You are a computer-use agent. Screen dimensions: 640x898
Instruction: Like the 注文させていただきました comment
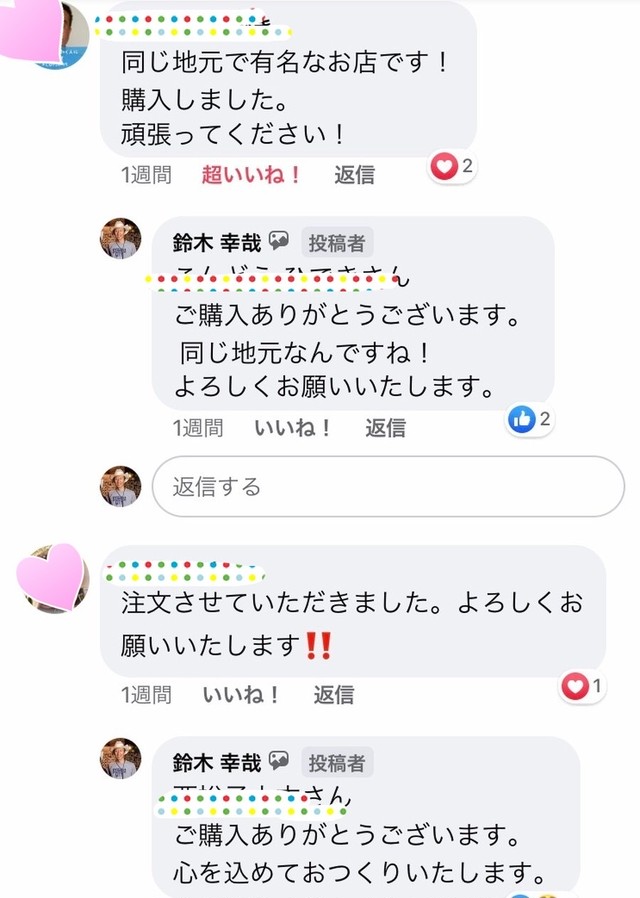click(240, 695)
